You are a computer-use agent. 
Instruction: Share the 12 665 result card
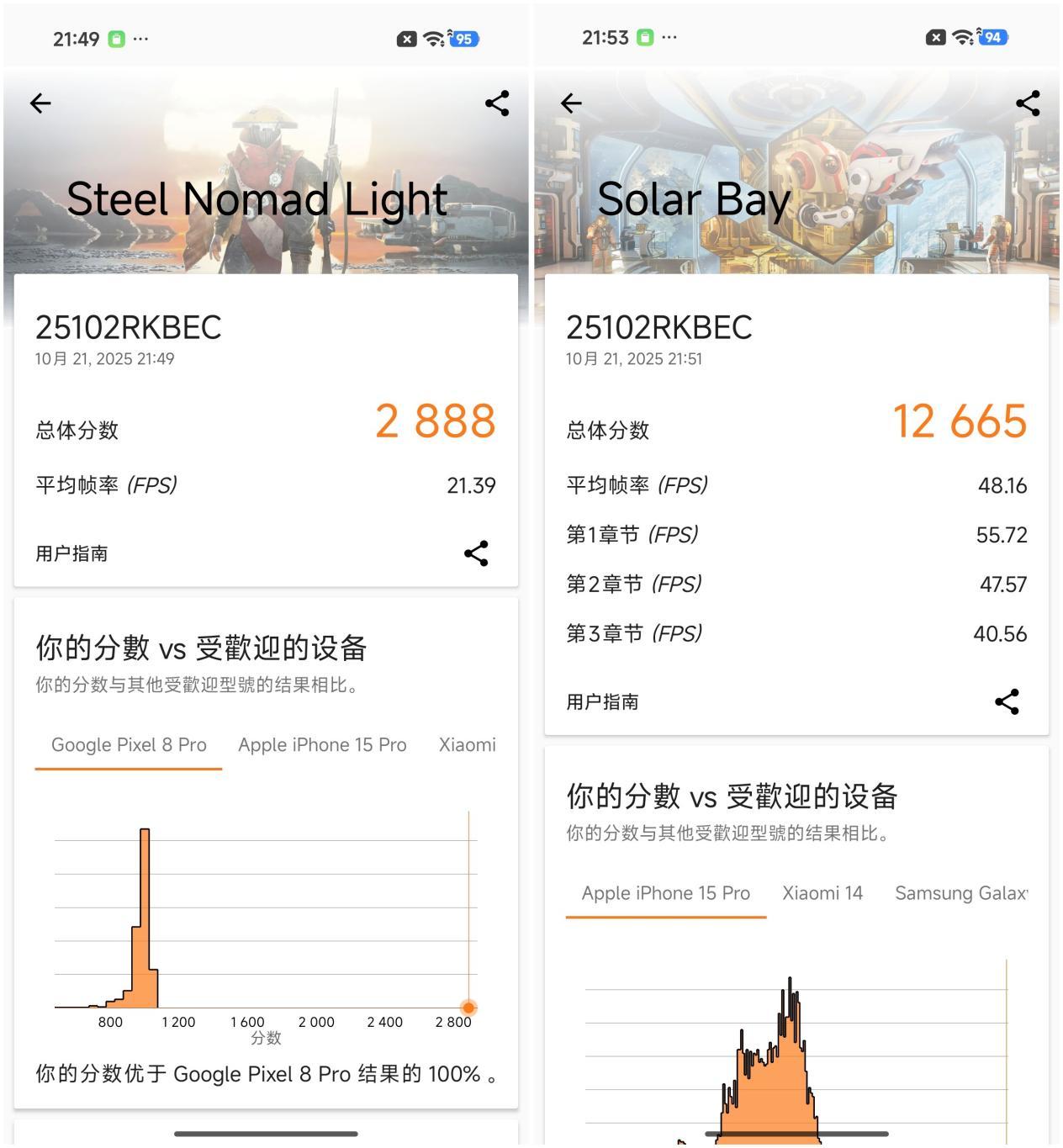[x=1007, y=701]
